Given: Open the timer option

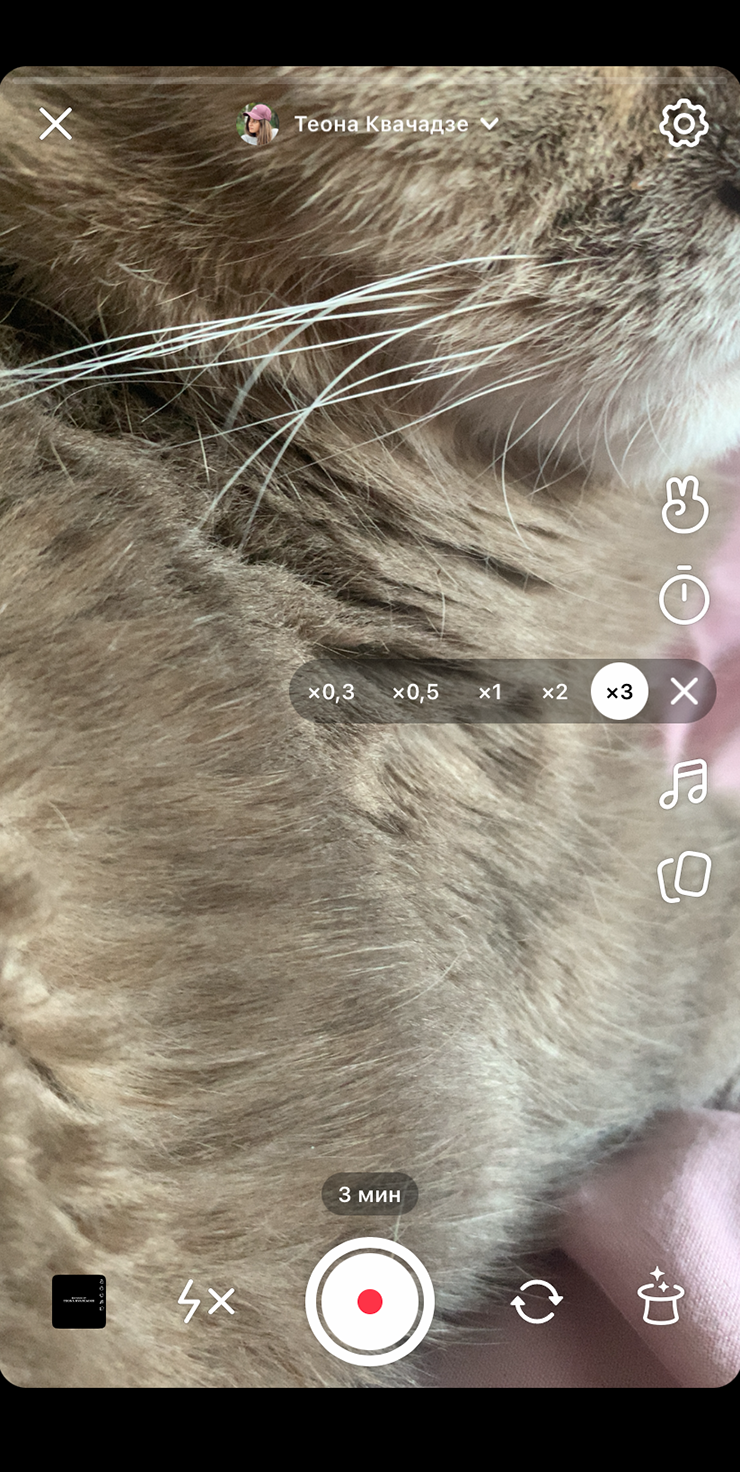Looking at the screenshot, I should click(x=684, y=596).
